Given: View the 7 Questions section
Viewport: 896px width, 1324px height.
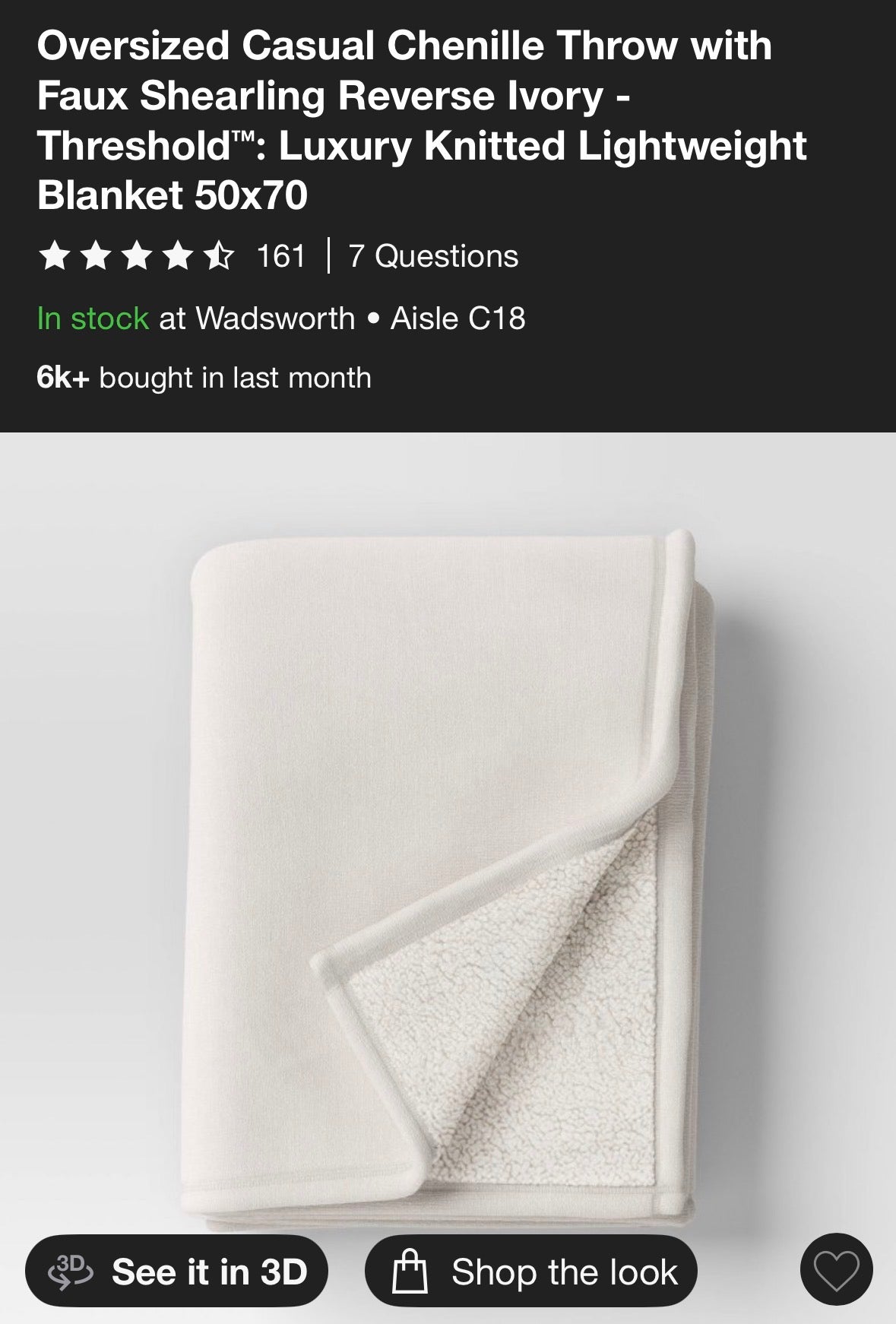Looking at the screenshot, I should coord(433,256).
